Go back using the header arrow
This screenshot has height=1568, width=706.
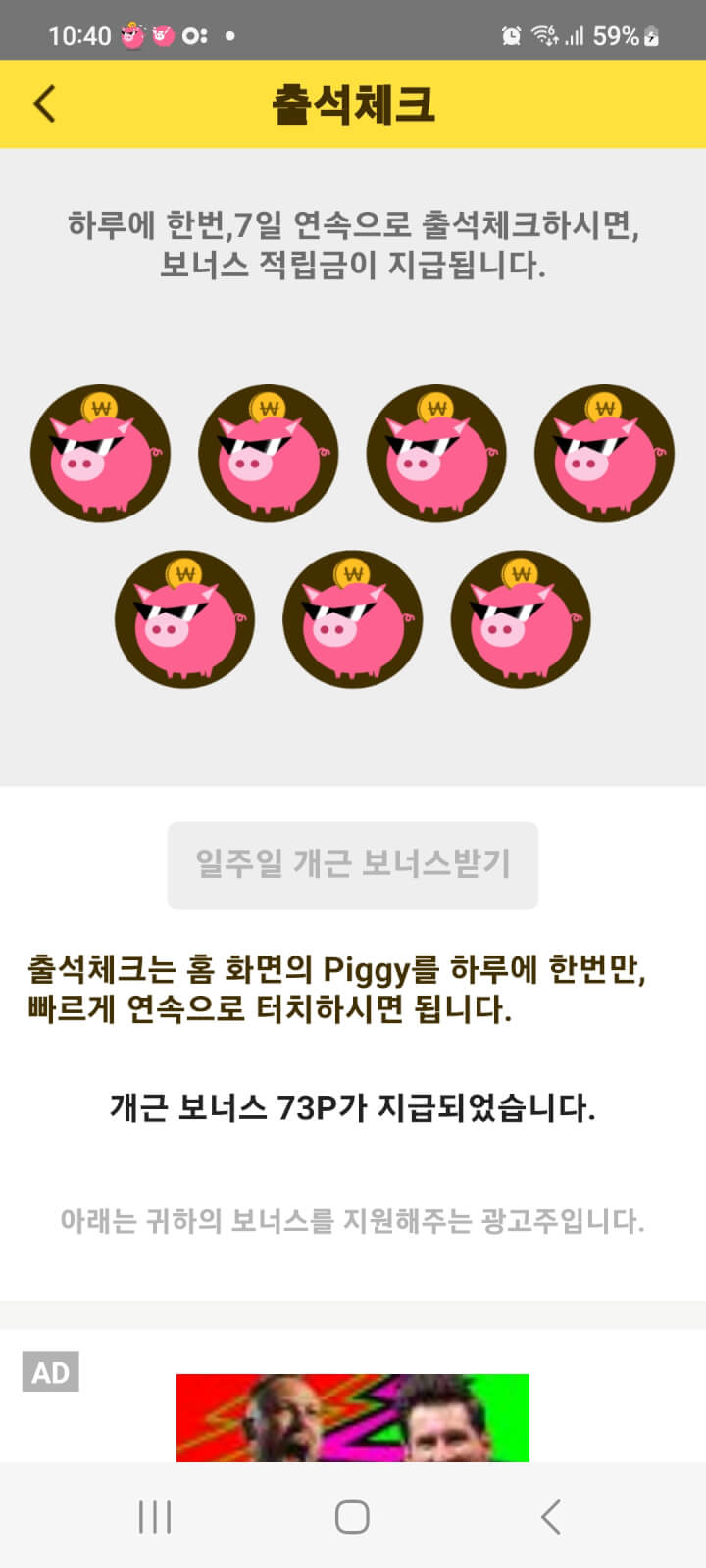[45, 104]
